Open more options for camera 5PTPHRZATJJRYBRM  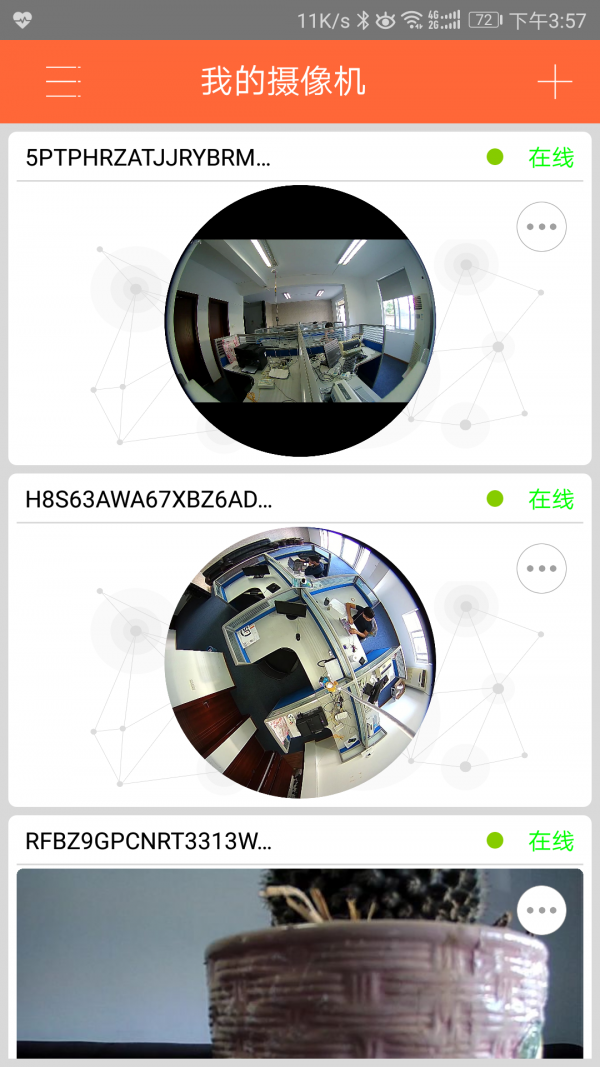pos(541,227)
